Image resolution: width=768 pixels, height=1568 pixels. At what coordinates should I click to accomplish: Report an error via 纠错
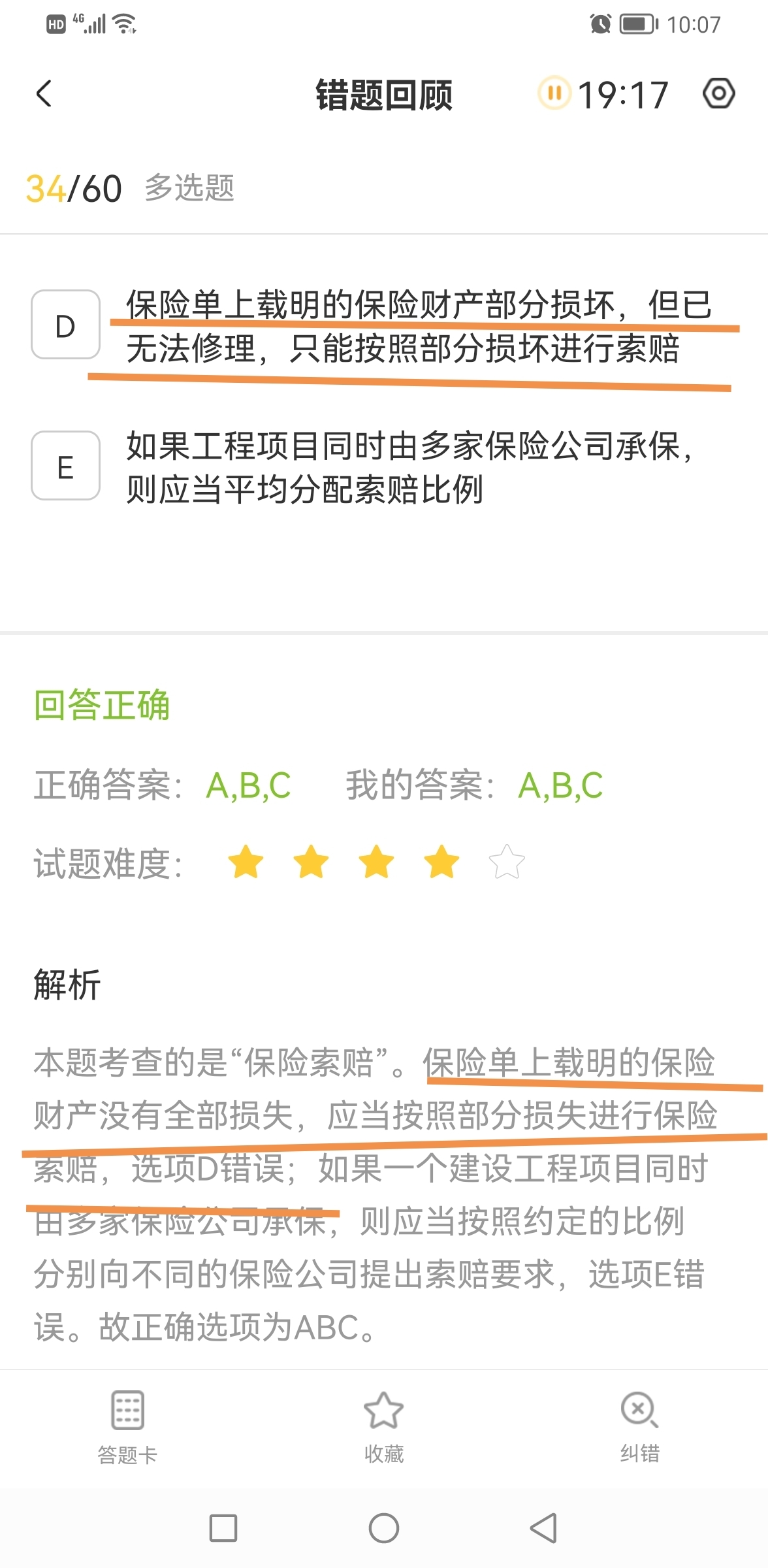640,1428
